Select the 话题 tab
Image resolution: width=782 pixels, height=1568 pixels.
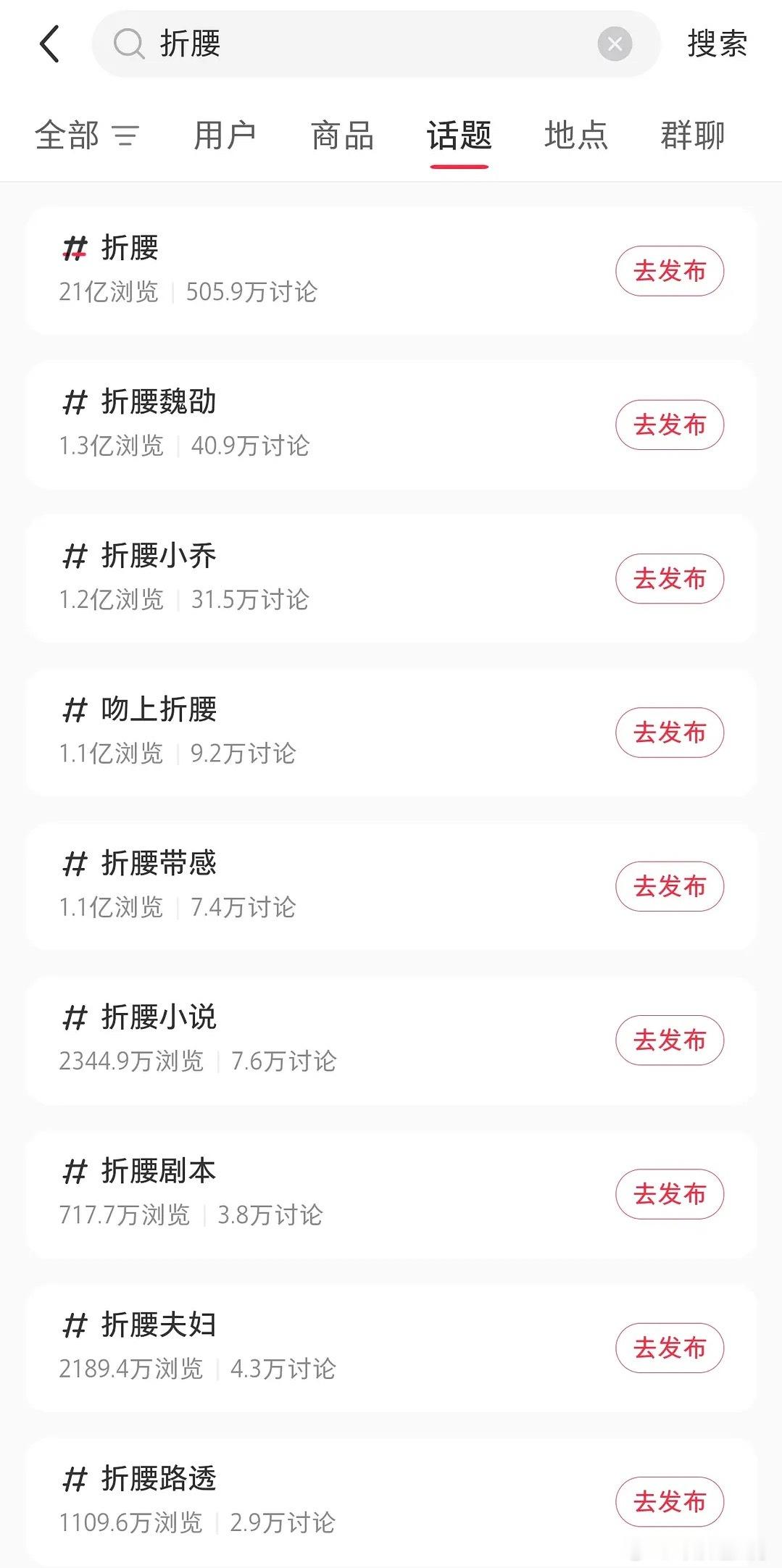(x=459, y=135)
